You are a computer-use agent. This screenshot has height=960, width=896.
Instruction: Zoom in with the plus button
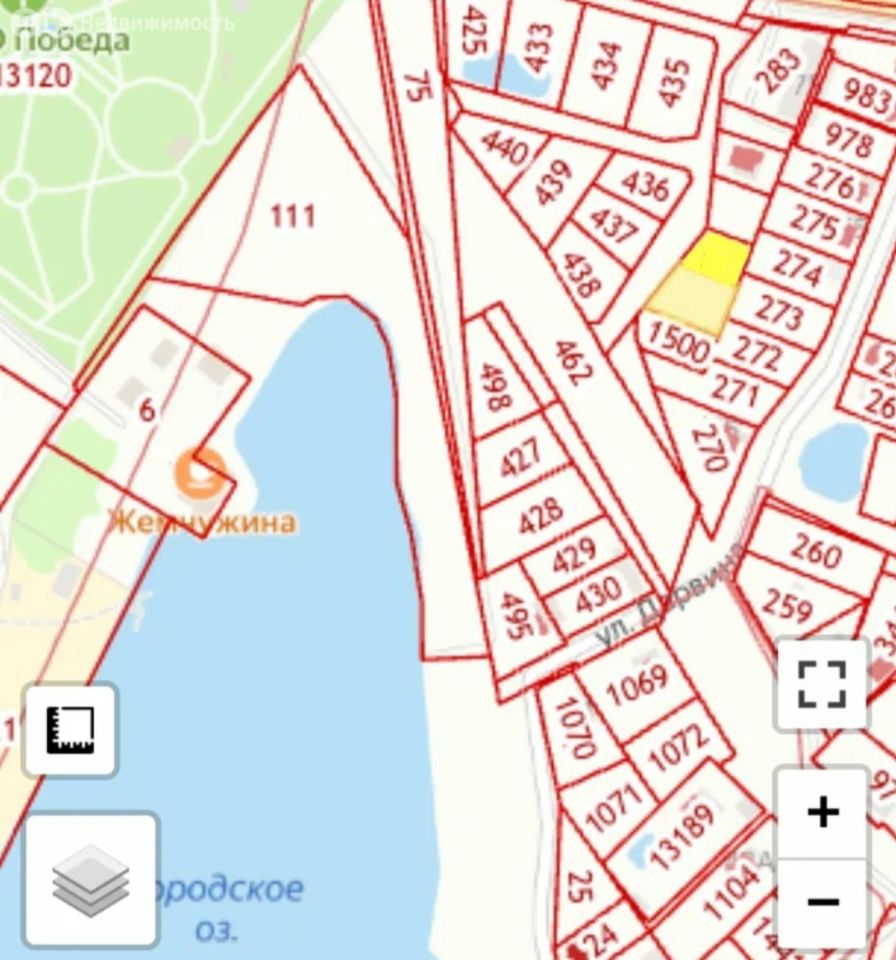tap(822, 812)
